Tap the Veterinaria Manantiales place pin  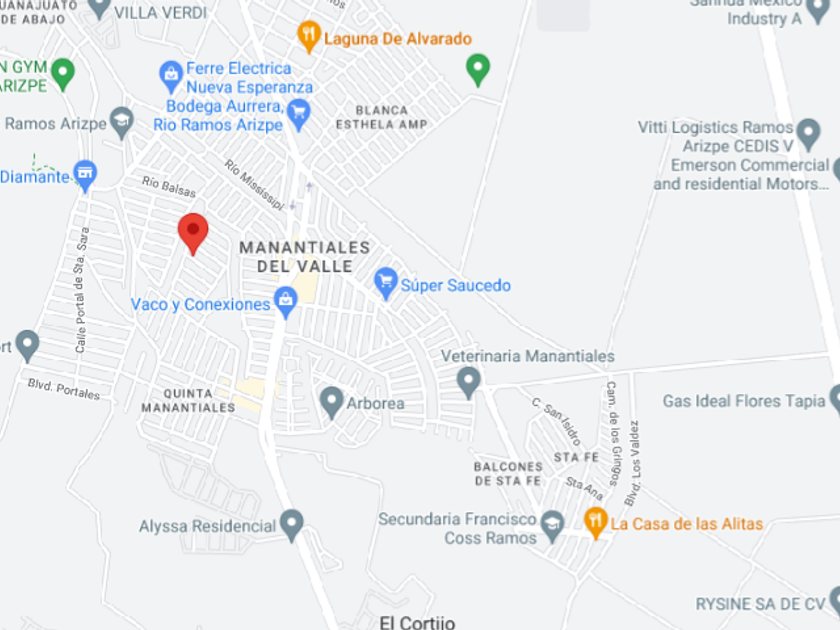click(x=469, y=382)
